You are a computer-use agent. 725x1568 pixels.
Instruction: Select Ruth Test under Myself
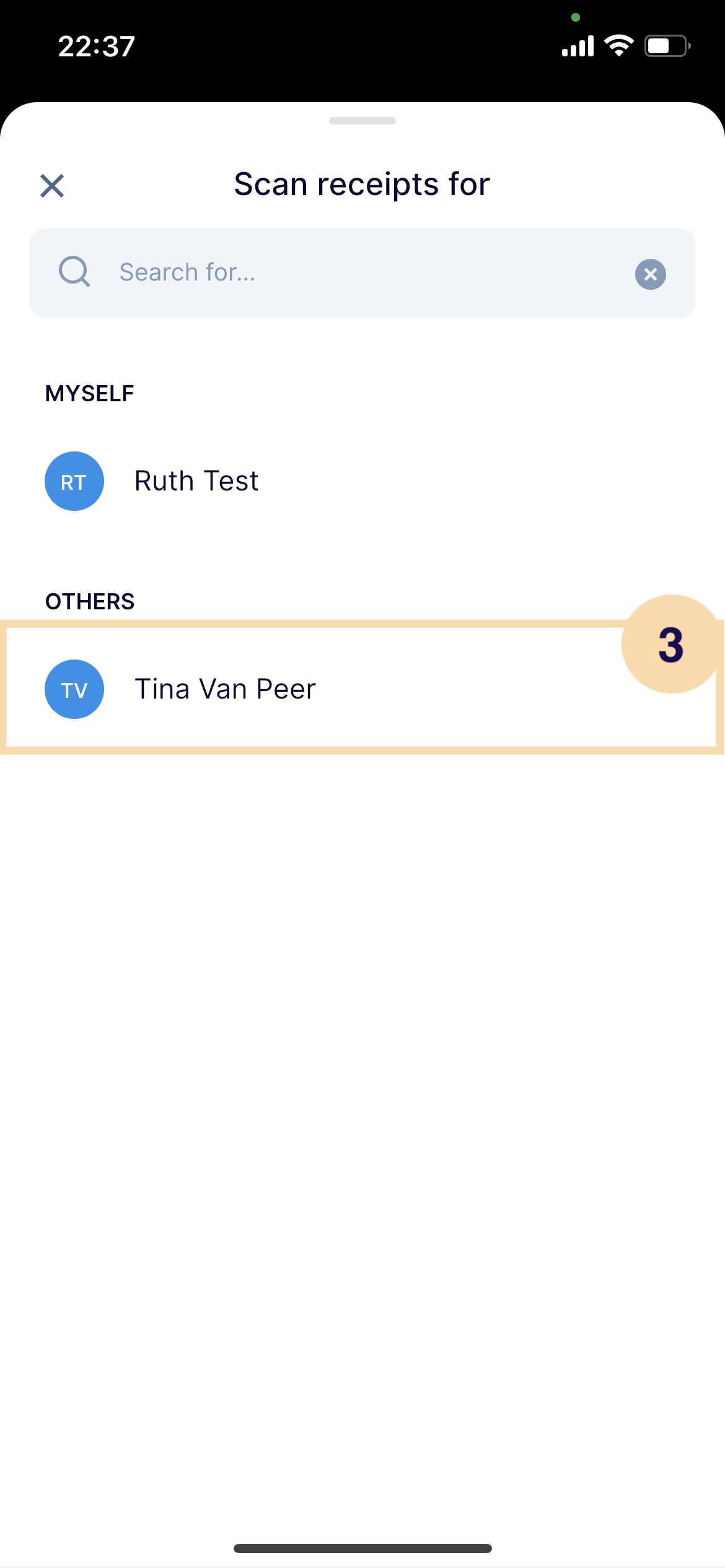coord(362,481)
